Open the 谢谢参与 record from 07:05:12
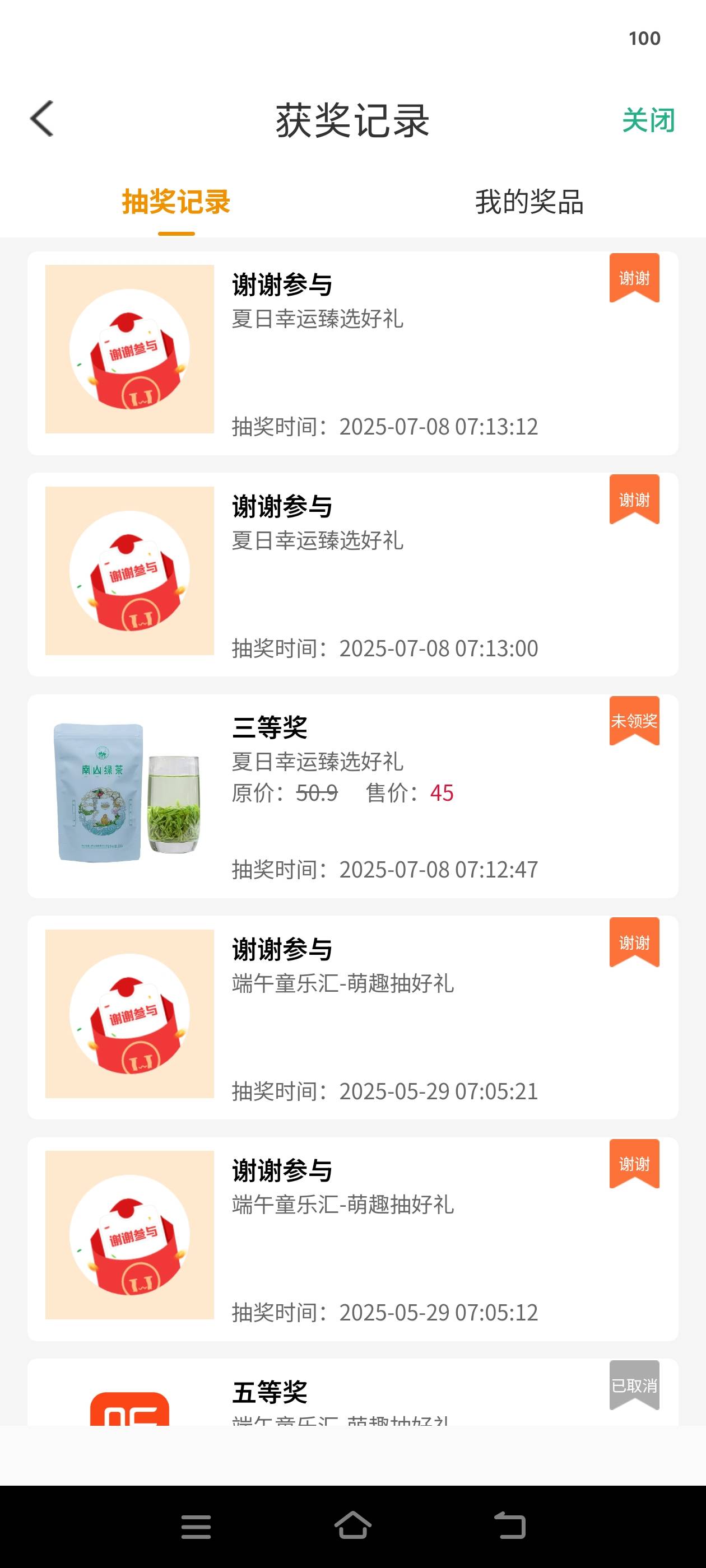Image resolution: width=706 pixels, height=1568 pixels. pos(352,1239)
